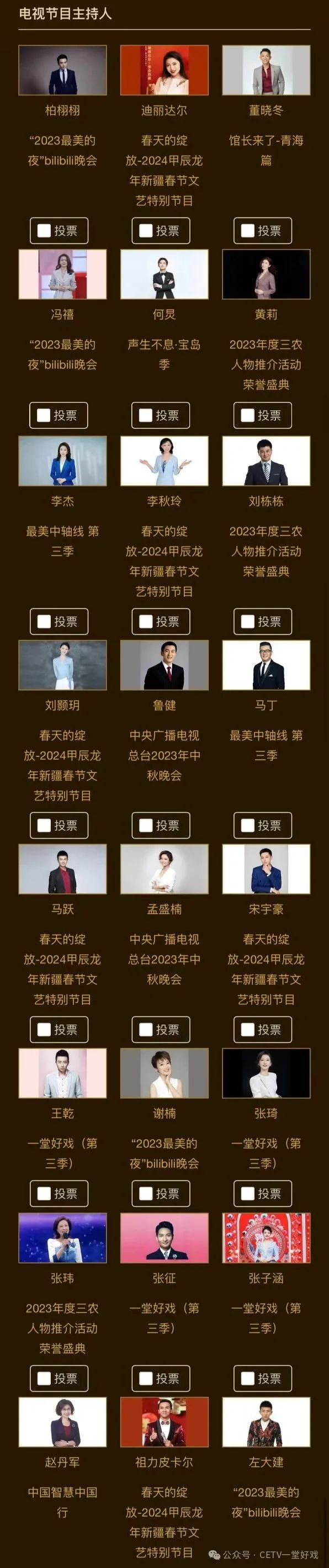Cast a vote for 刘栋栋
The width and height of the screenshot is (329, 1568).
pyautogui.click(x=263, y=622)
